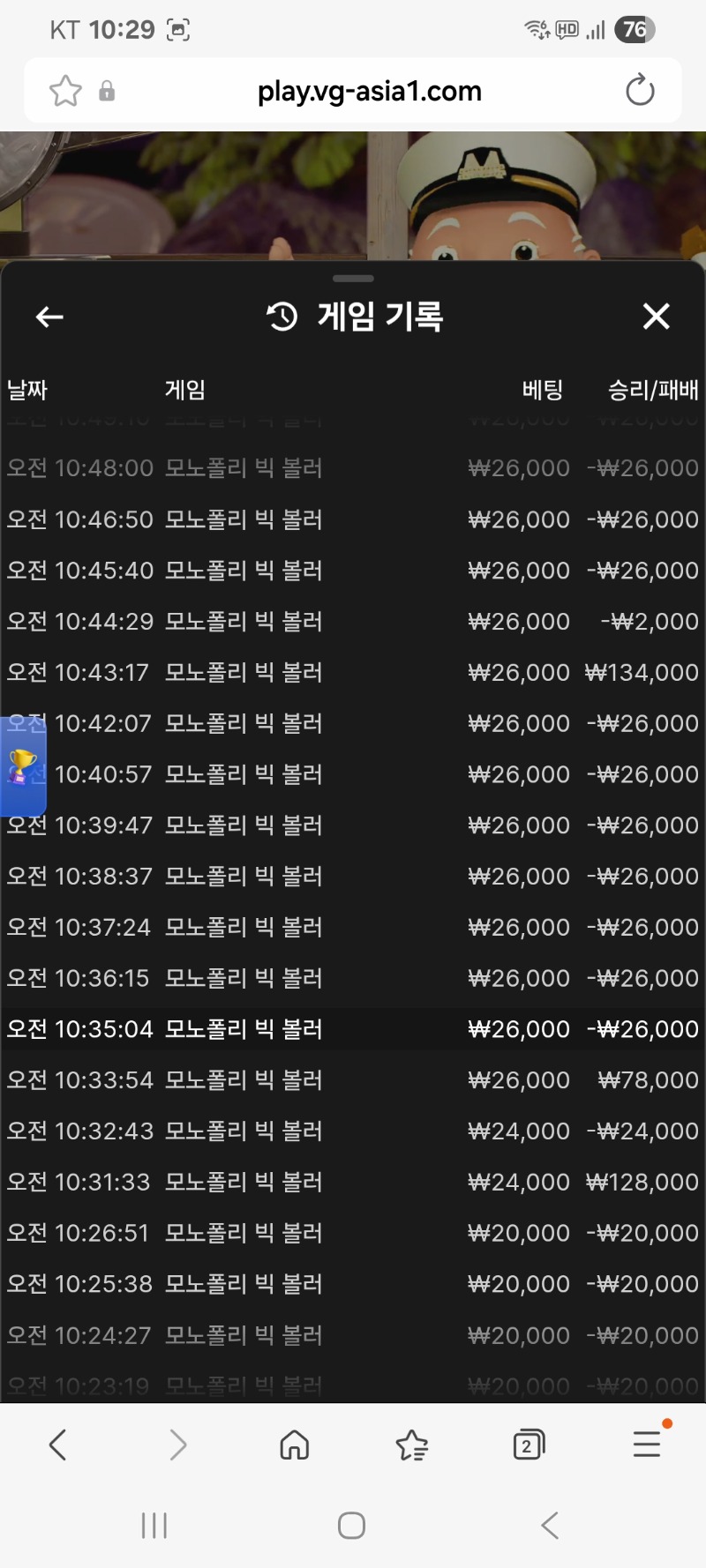Open the browser hamburger menu
706x1568 pixels.
(x=647, y=1445)
